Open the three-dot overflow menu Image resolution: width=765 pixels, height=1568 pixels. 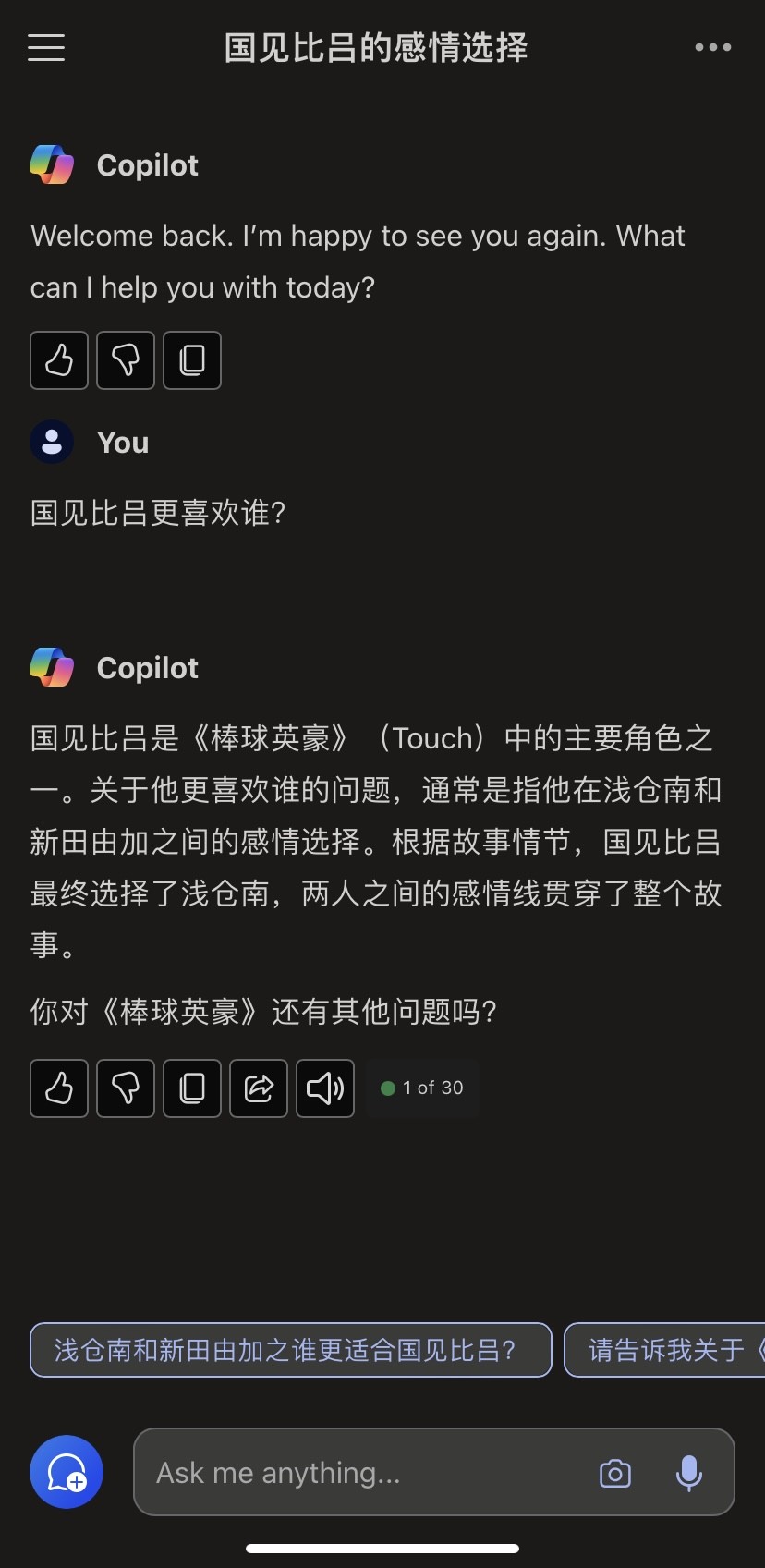pos(713,47)
